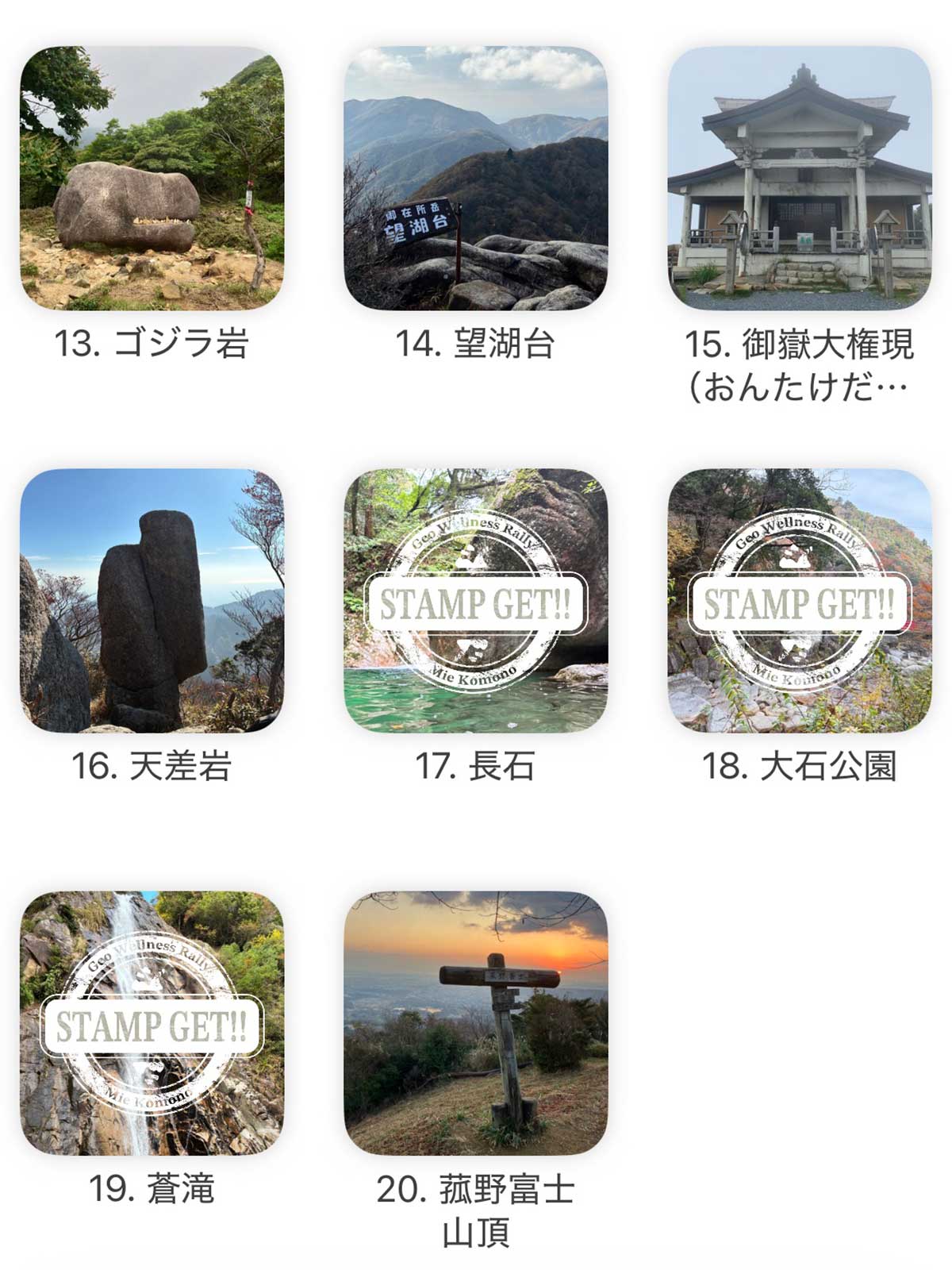The width and height of the screenshot is (952, 1270).
Task: Open spot 13 ゴジラ岩 tile
Action: point(152,178)
